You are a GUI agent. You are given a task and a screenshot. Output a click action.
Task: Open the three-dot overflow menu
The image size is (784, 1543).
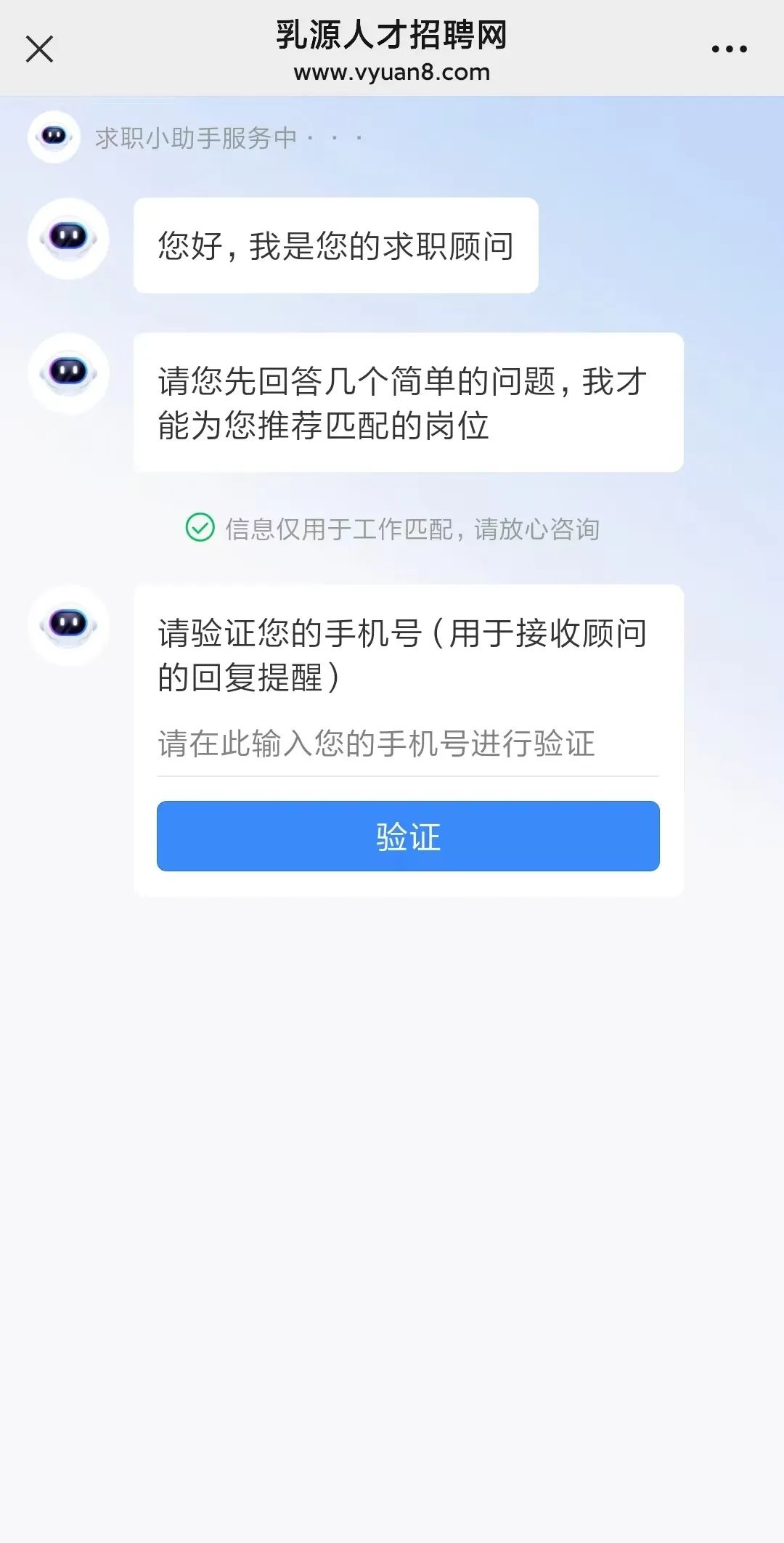pos(729,49)
